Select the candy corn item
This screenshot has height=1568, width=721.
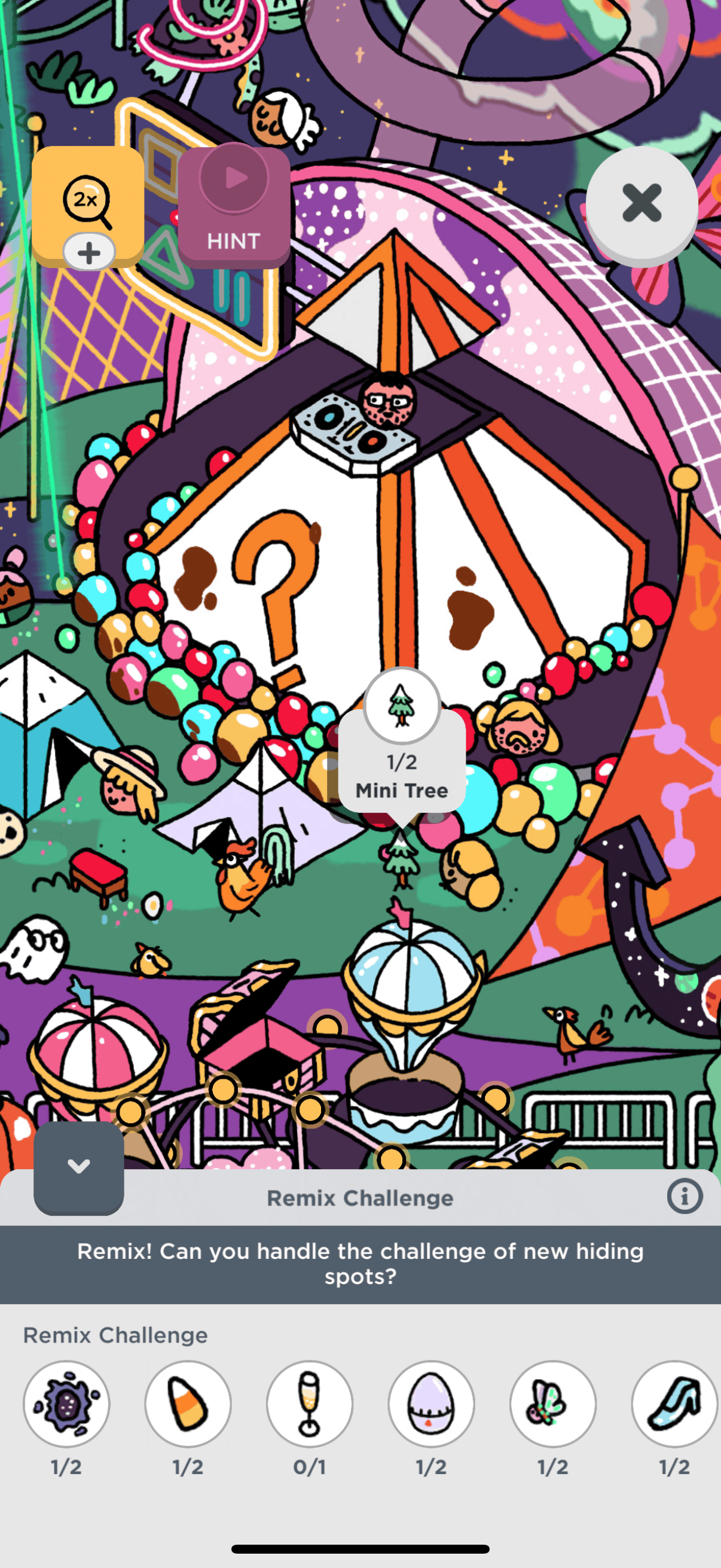coord(188,1404)
